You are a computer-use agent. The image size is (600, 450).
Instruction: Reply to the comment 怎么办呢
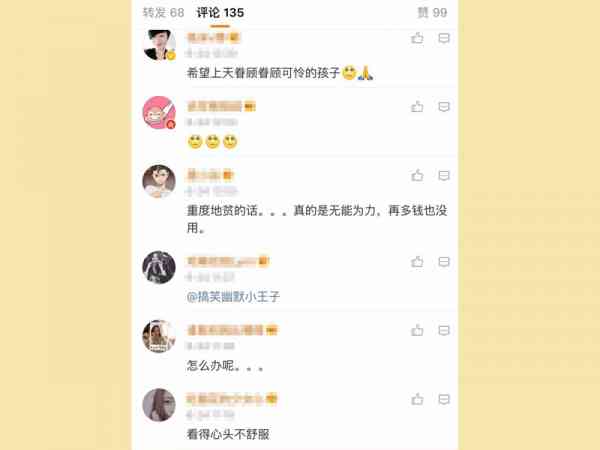pyautogui.click(x=444, y=330)
